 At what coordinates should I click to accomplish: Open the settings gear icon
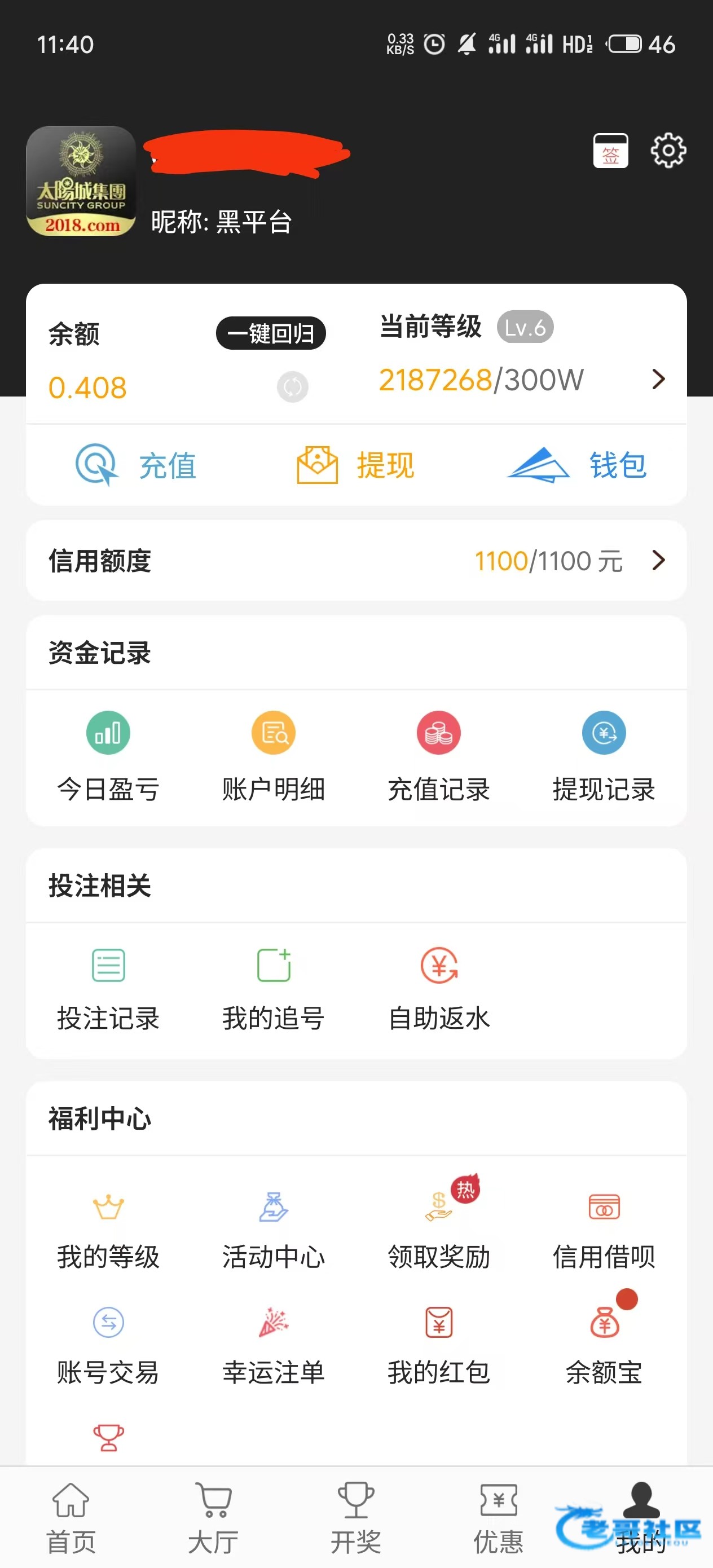[x=668, y=151]
